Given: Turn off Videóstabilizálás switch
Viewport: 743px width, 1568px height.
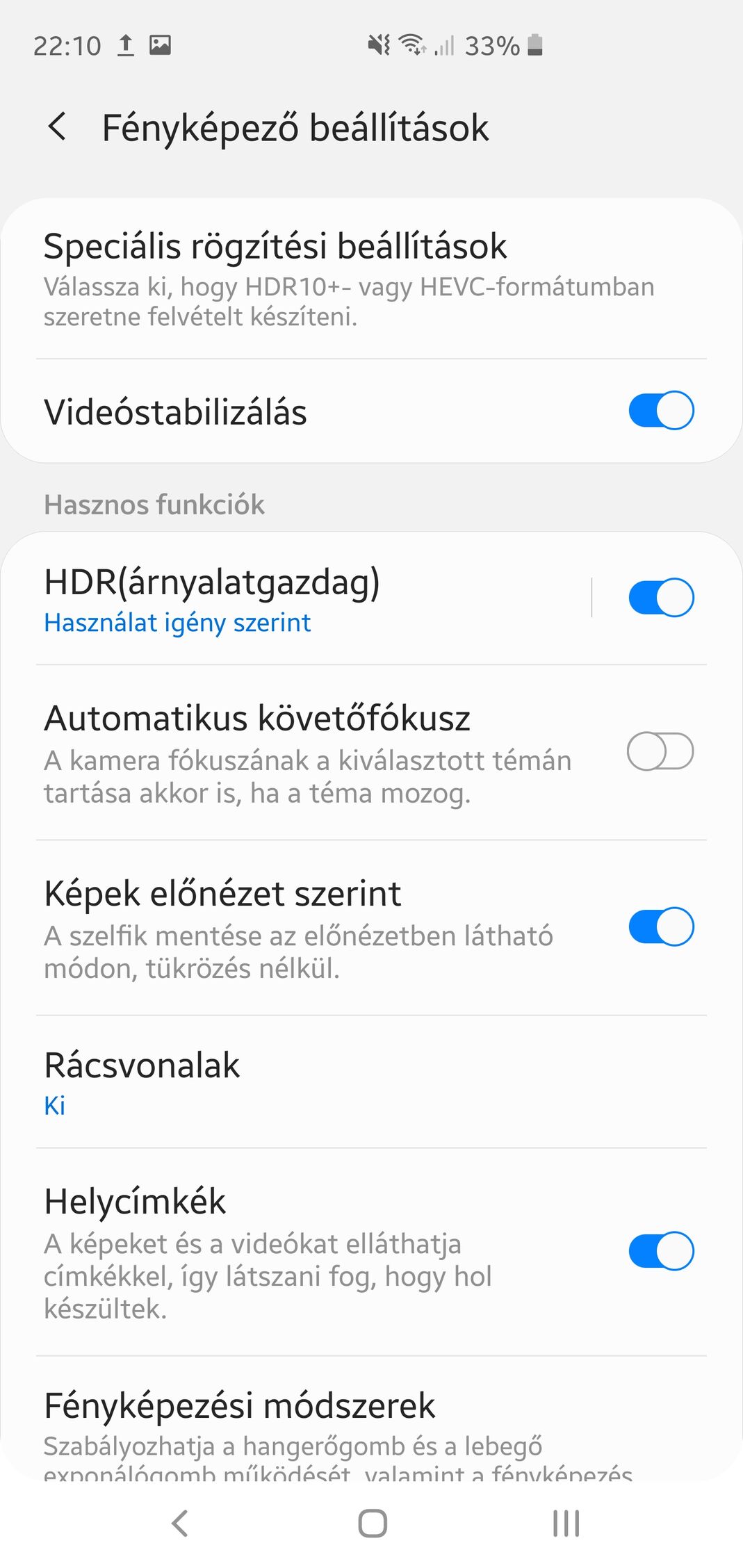Looking at the screenshot, I should point(660,411).
